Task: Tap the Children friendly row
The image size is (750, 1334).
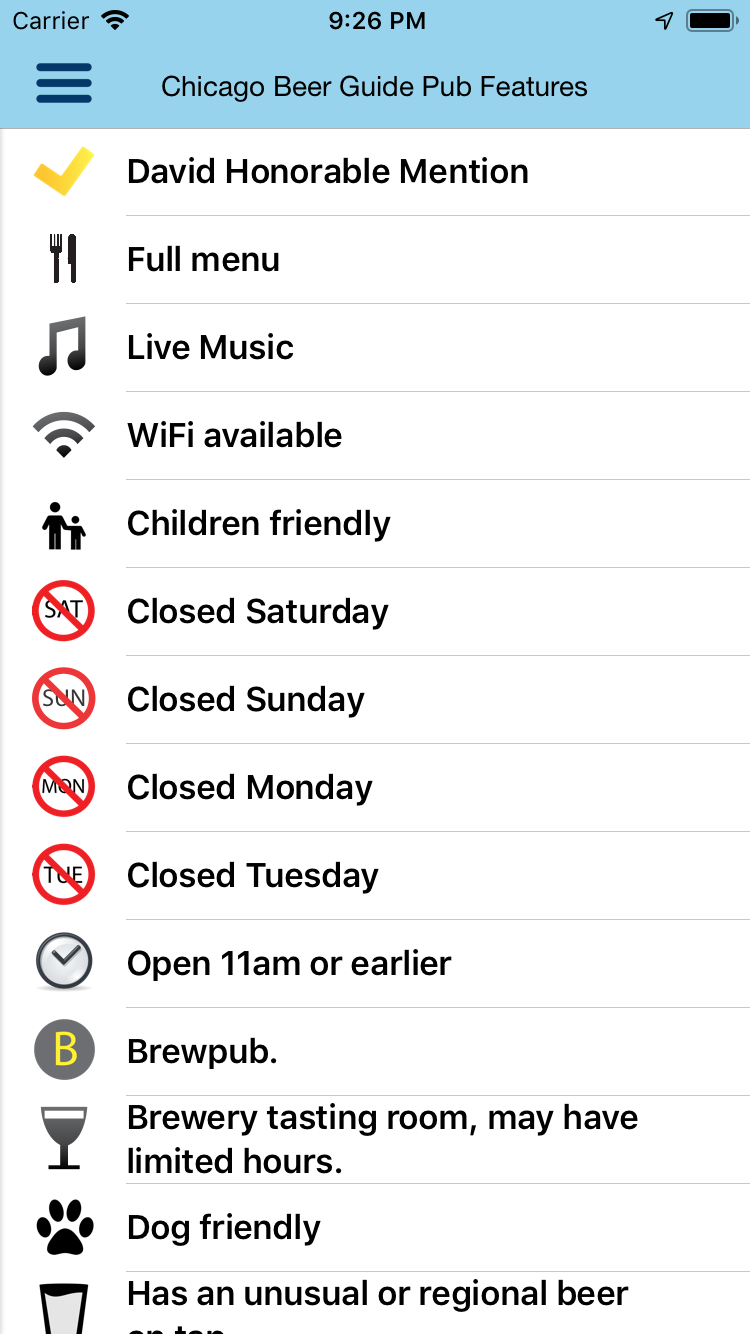Action: [375, 524]
